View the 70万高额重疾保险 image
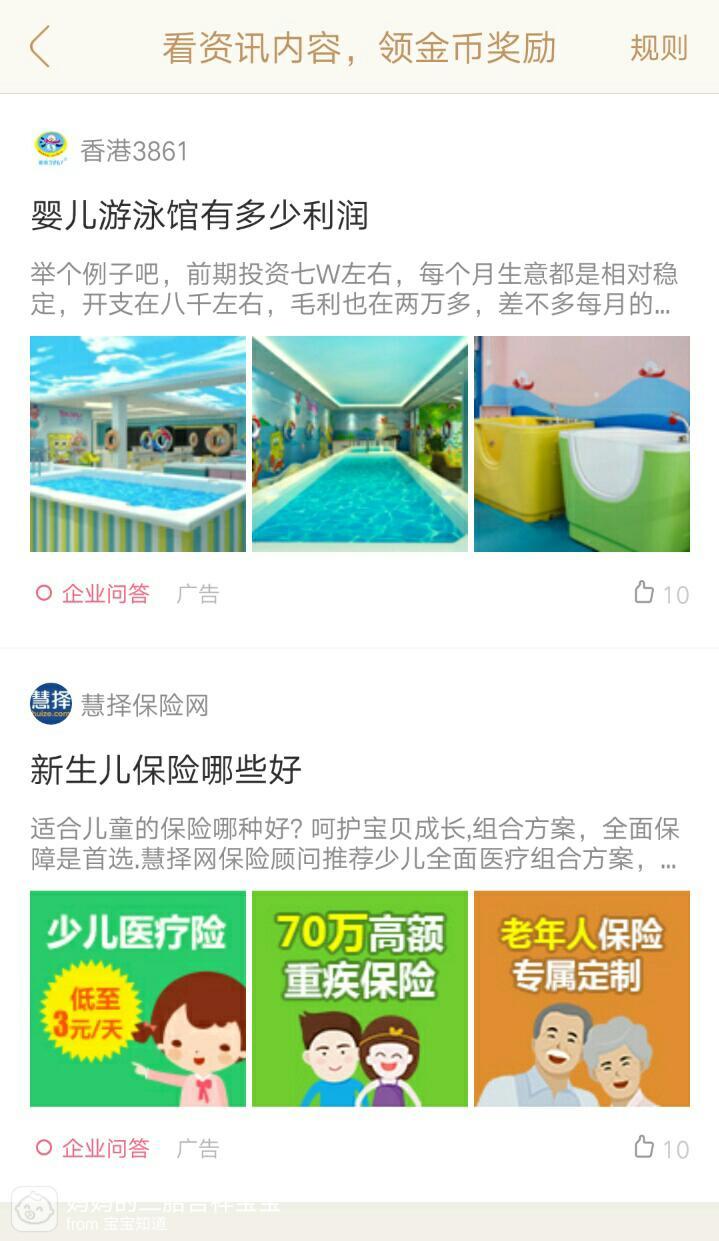This screenshot has width=719, height=1241. tap(360, 998)
